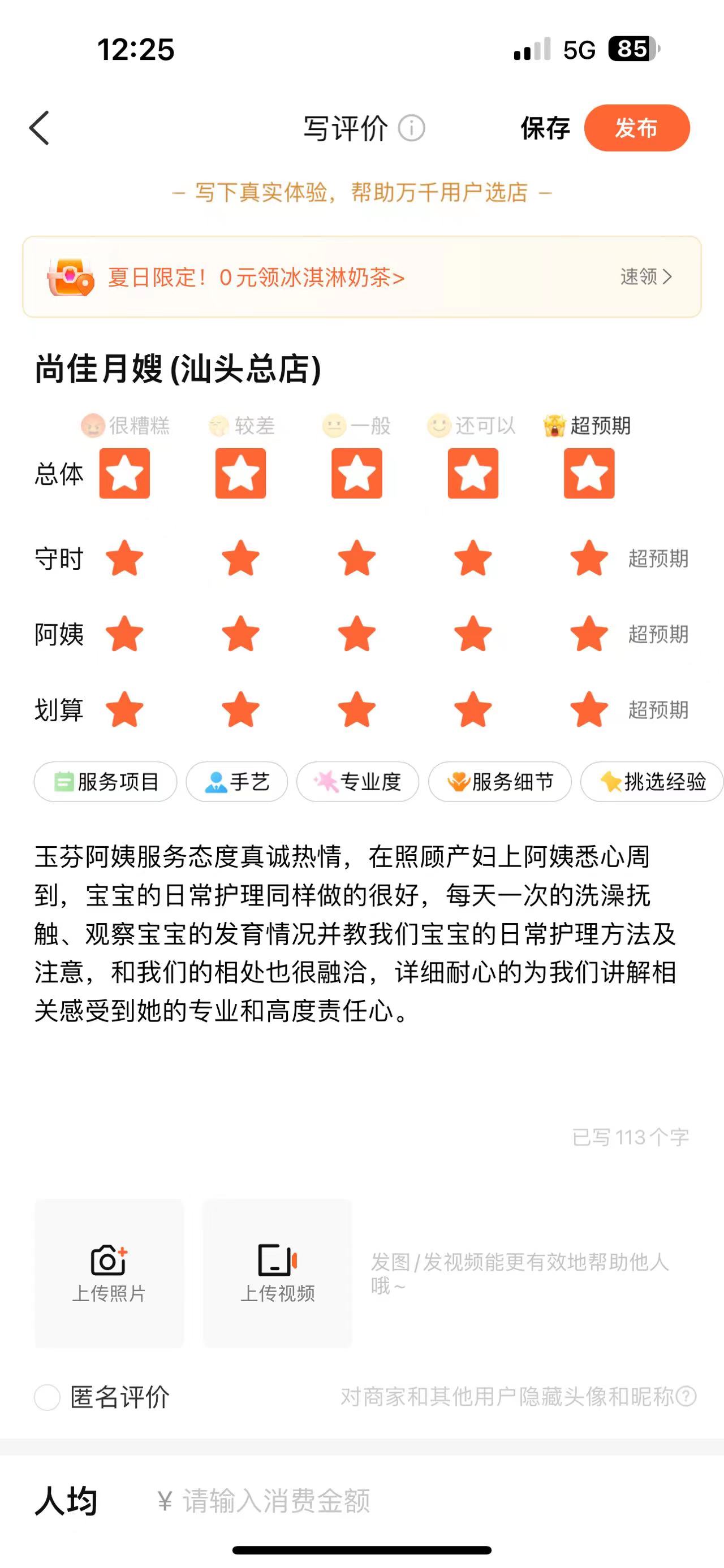Set the 阿姨 rating to two stars
This screenshot has width=724, height=1568.
240,634
